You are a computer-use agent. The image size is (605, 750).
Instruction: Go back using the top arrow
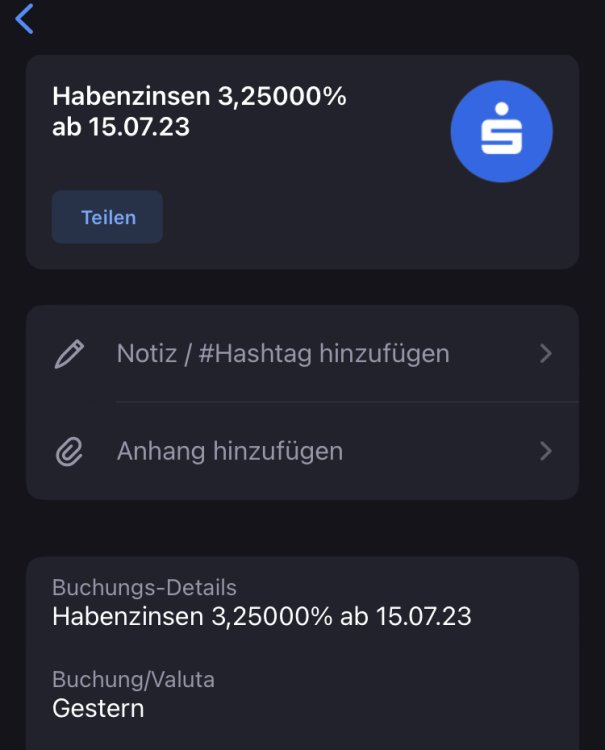click(x=25, y=19)
